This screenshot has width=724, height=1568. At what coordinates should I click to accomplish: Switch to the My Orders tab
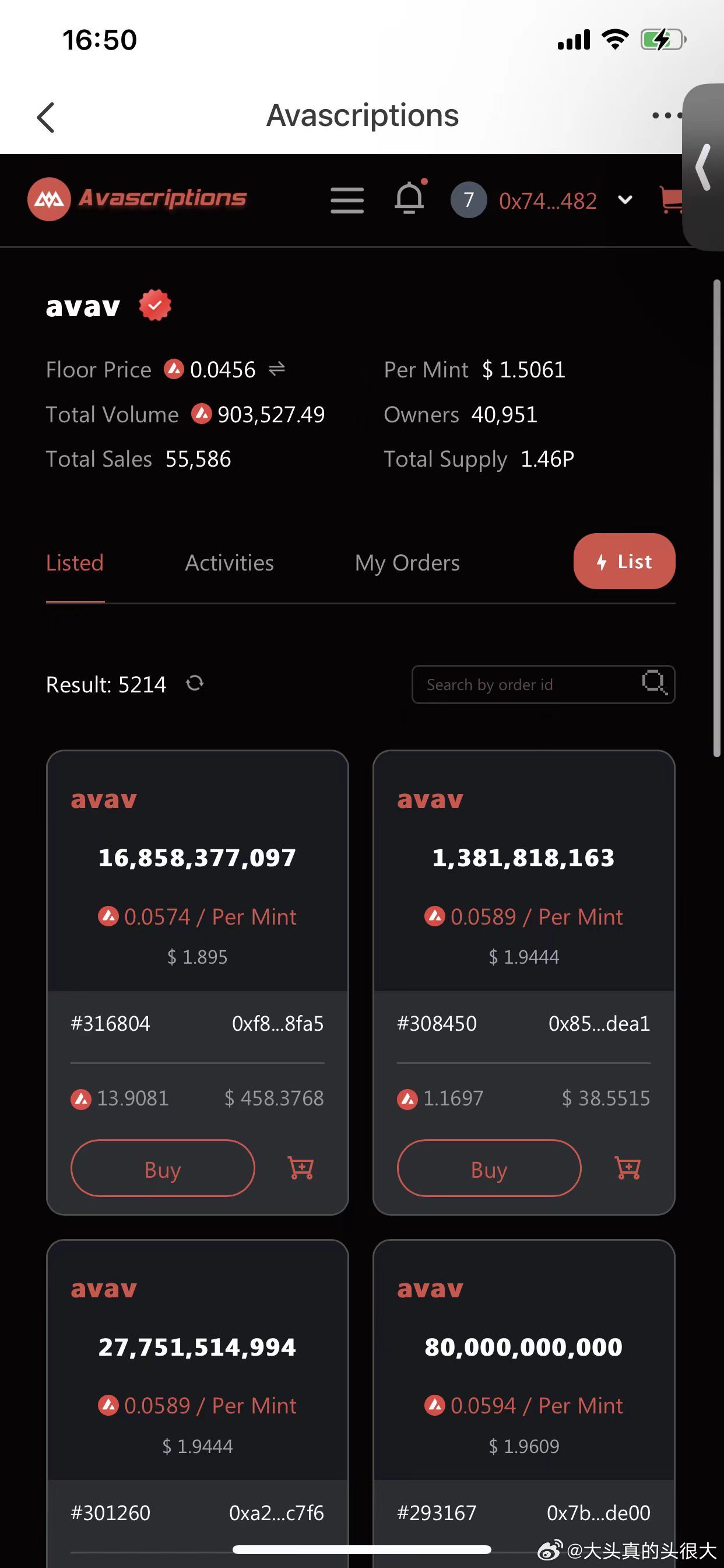(407, 562)
